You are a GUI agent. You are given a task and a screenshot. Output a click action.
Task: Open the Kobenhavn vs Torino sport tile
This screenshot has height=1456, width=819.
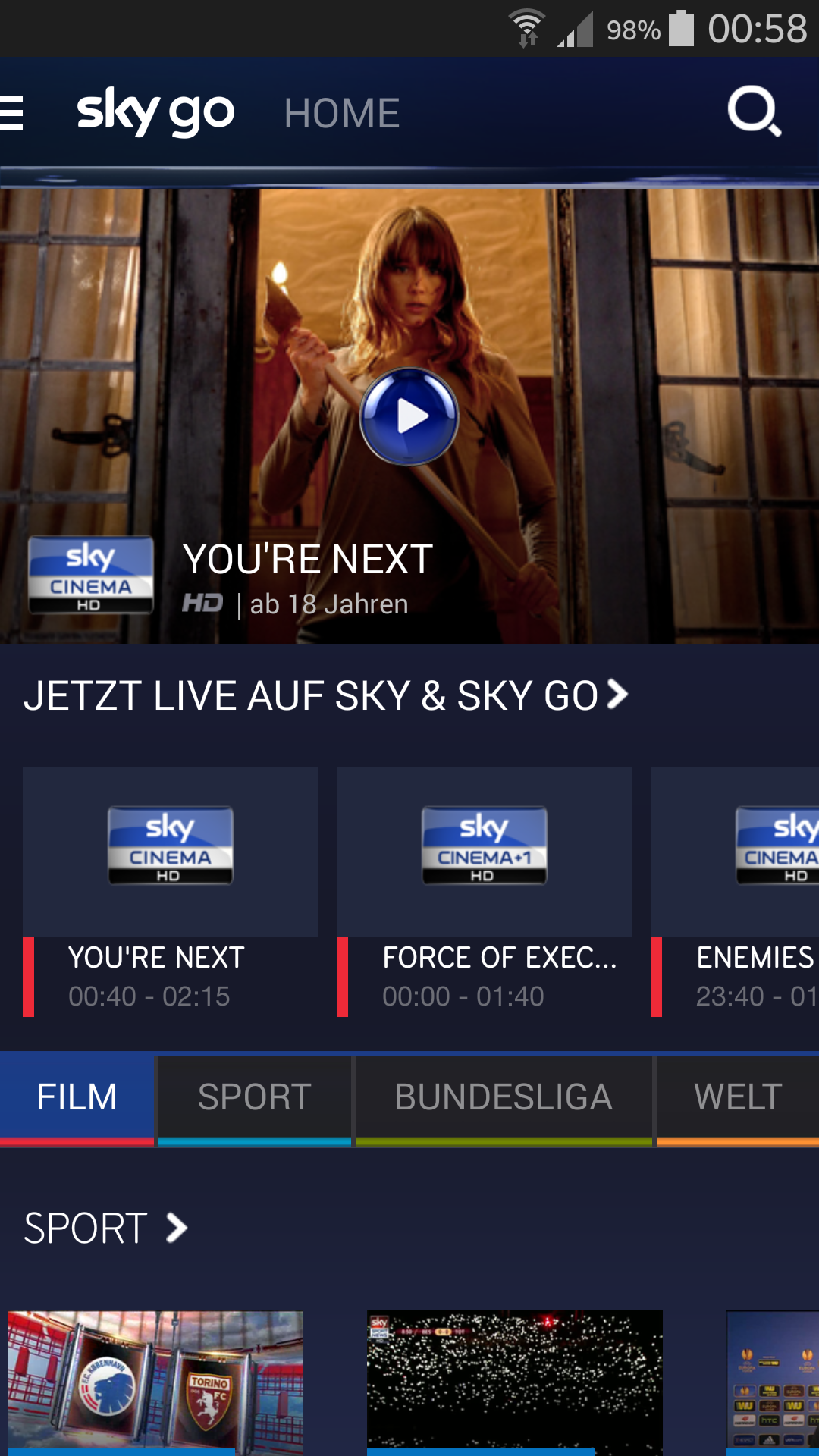[x=155, y=1383]
